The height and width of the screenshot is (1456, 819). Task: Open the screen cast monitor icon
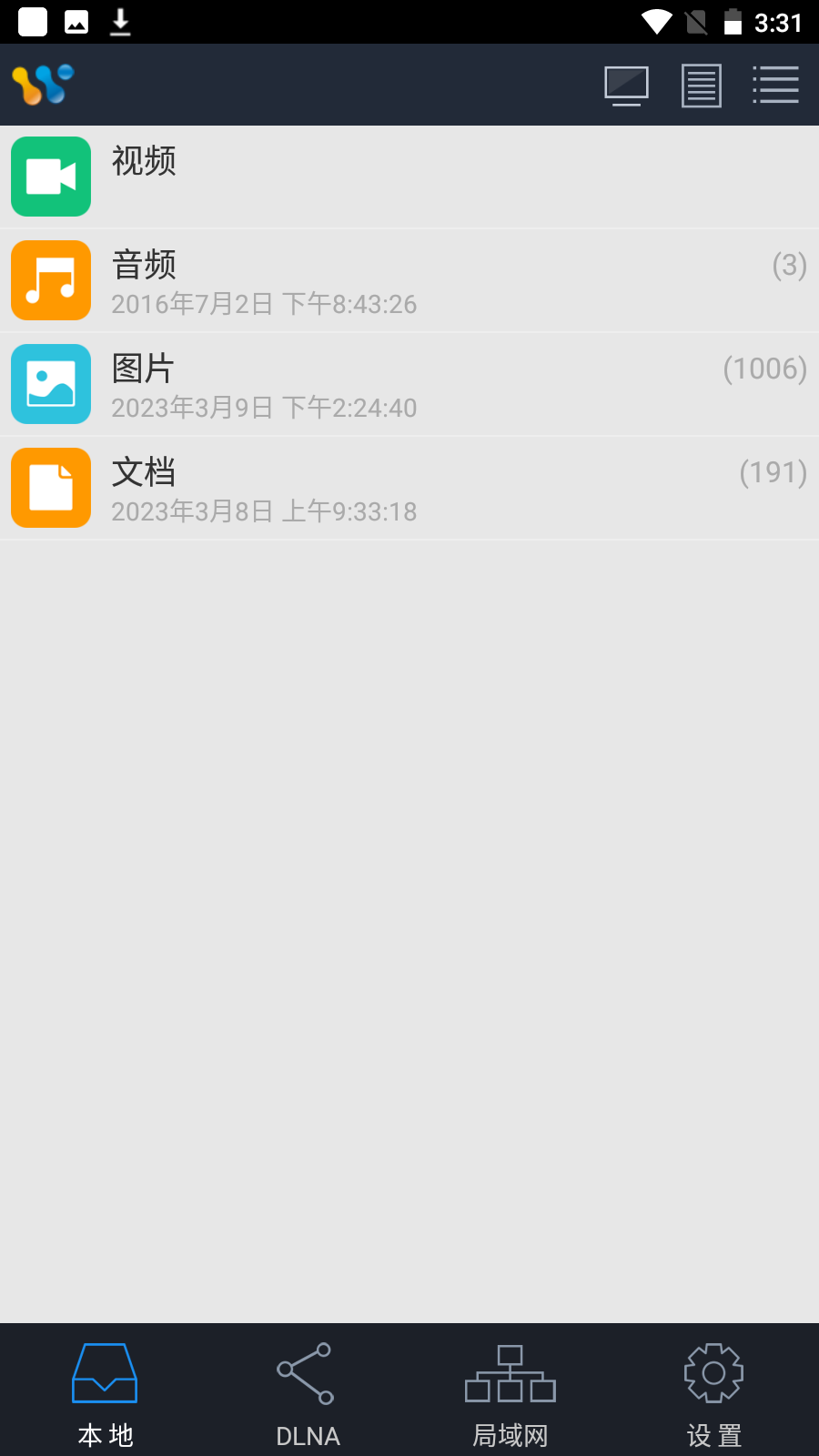[626, 86]
